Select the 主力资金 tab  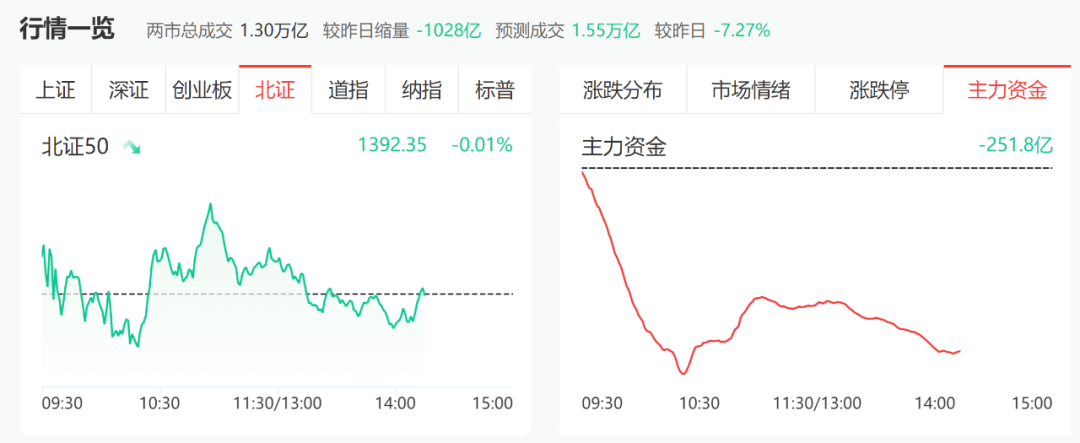pos(1007,90)
